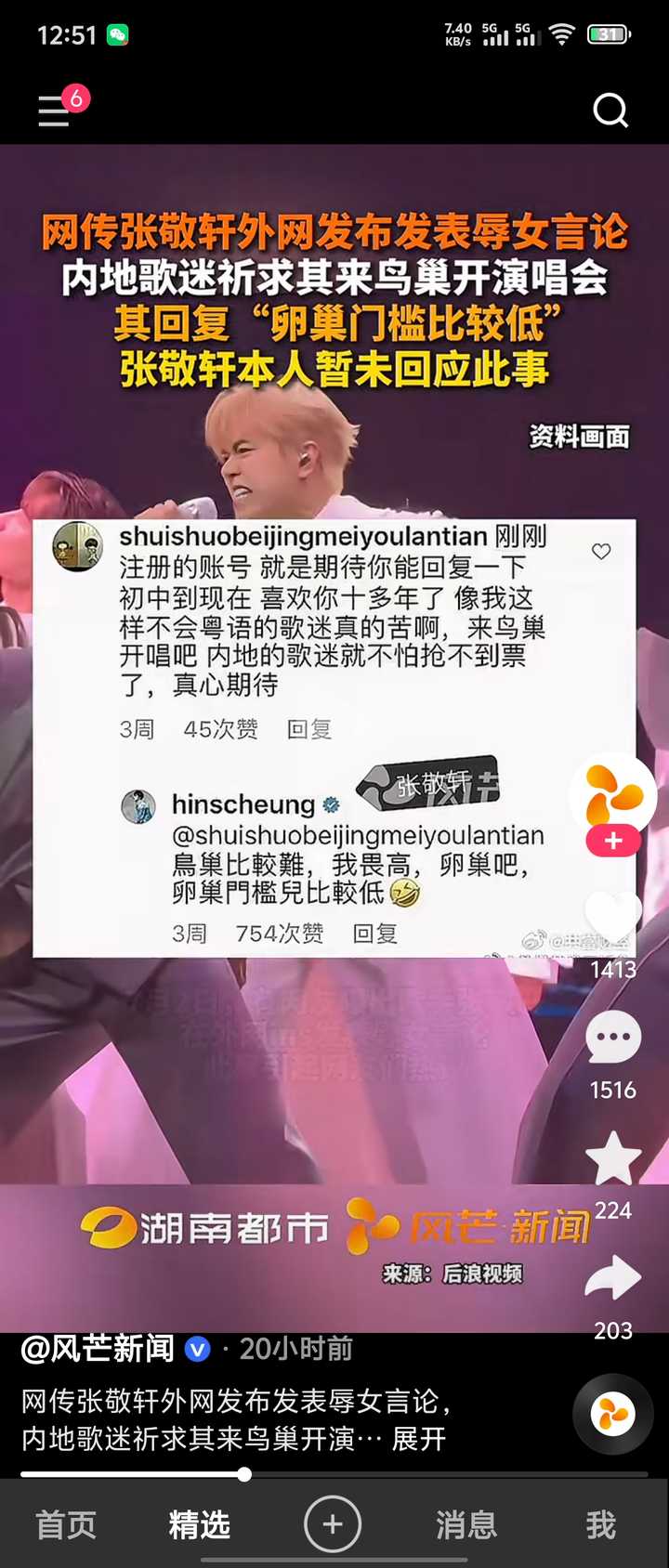The image size is (669, 1568).
Task: Expand the caption with 展开
Action: point(419,1439)
